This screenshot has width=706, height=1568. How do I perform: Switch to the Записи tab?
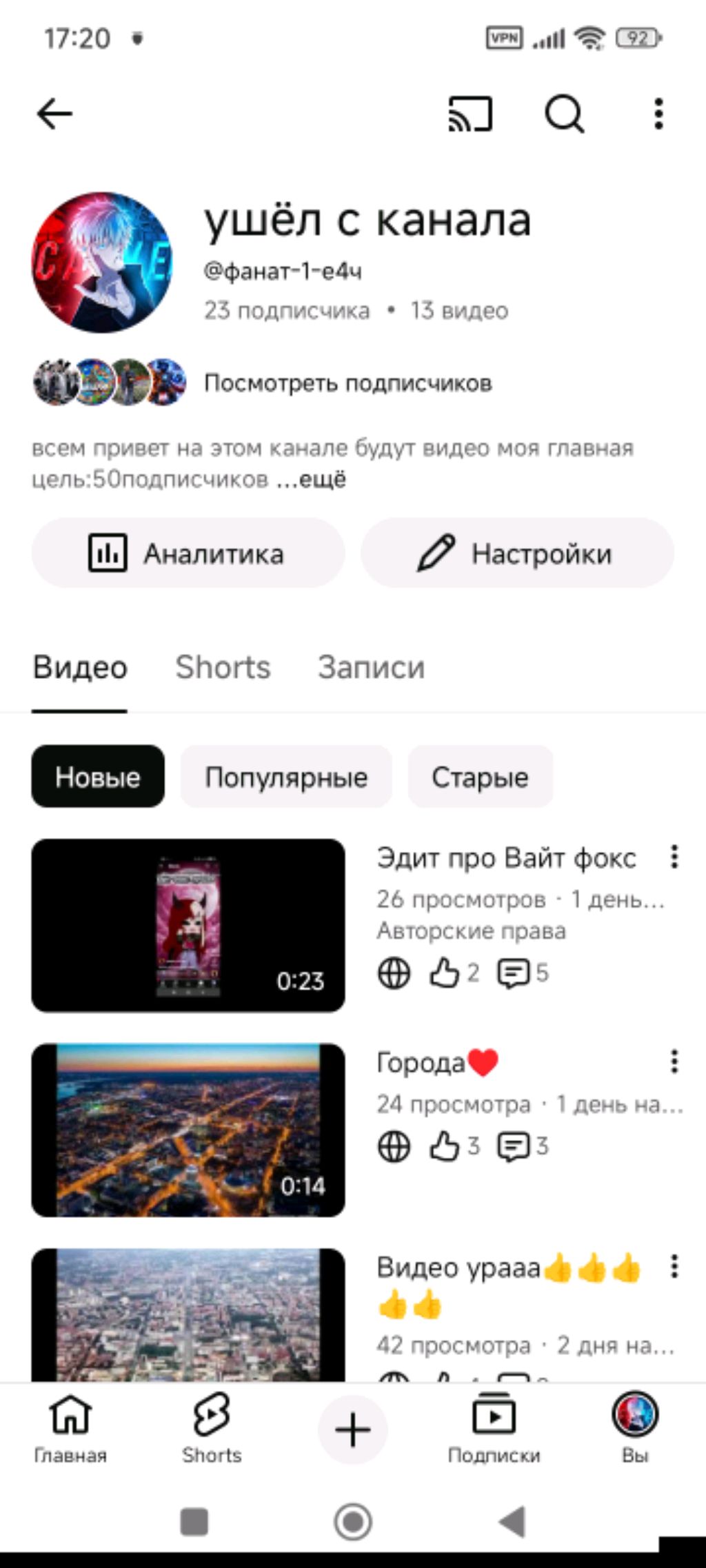[x=371, y=667]
